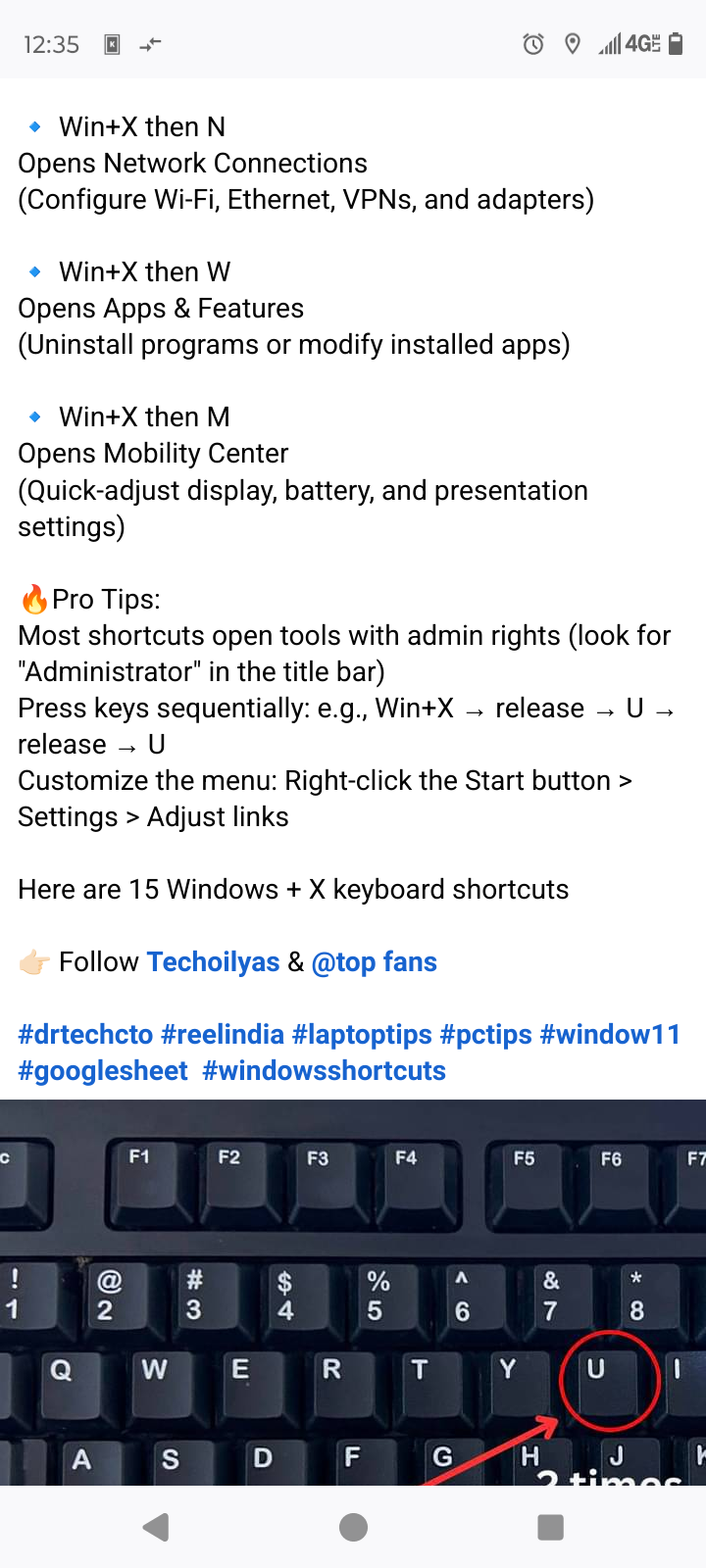706x1568 pixels.
Task: Show recent apps
Action: [550, 1527]
